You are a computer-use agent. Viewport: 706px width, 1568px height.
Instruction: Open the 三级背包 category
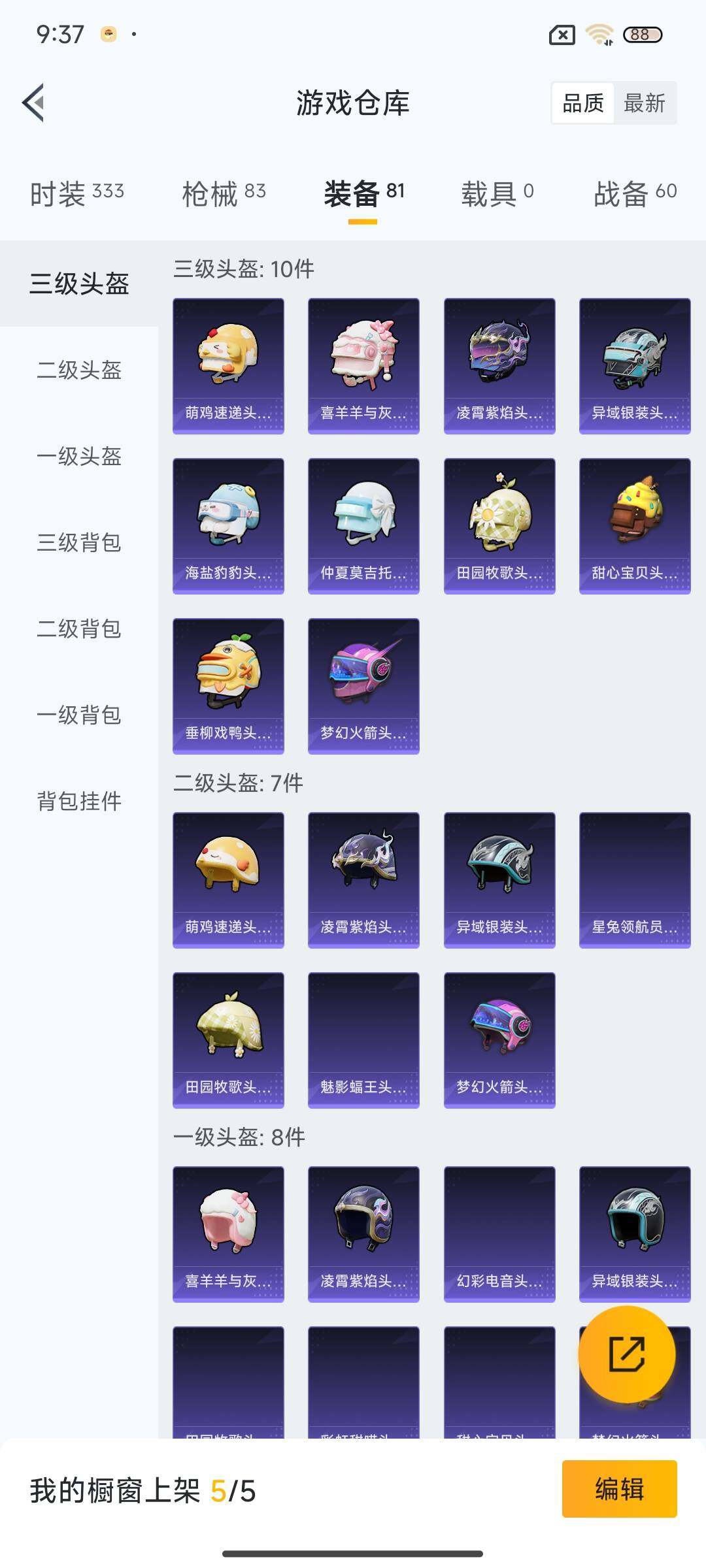pyautogui.click(x=79, y=543)
